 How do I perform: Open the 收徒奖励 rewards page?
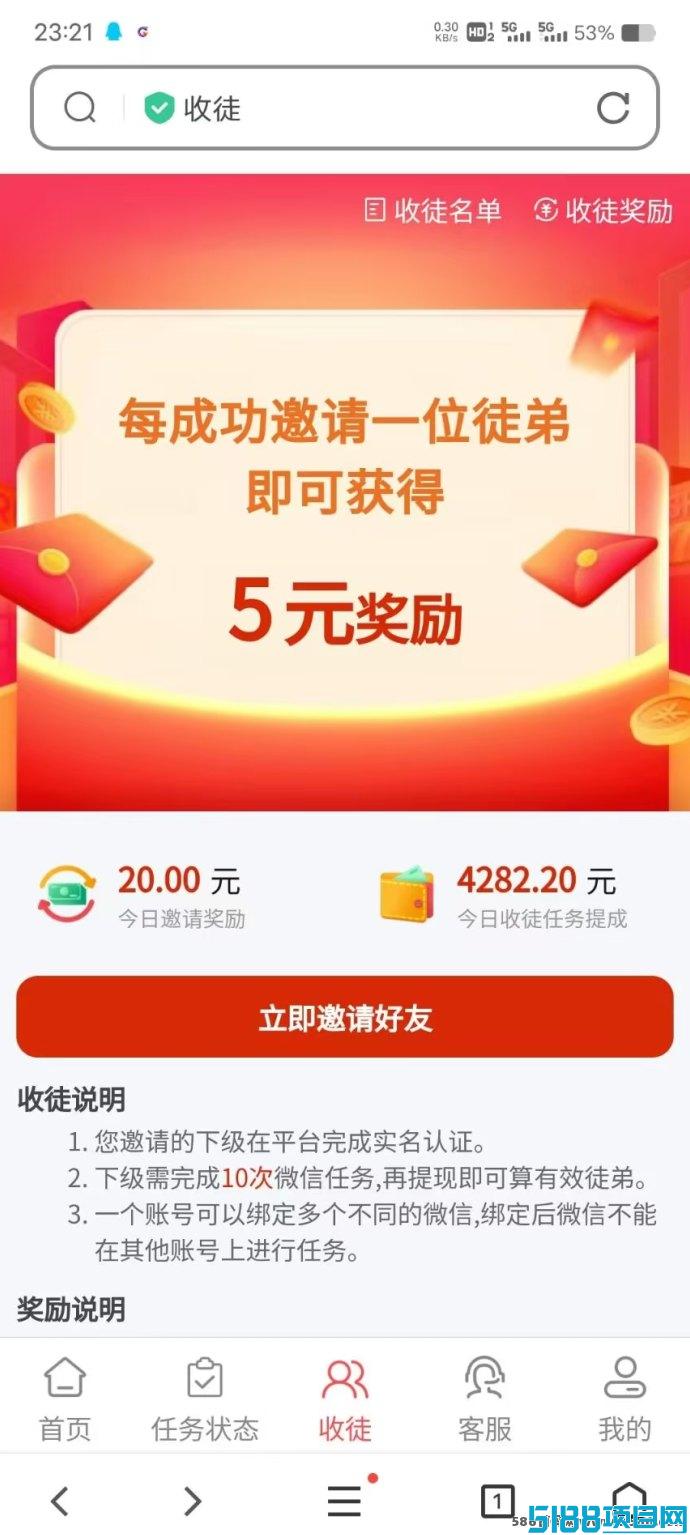point(603,210)
